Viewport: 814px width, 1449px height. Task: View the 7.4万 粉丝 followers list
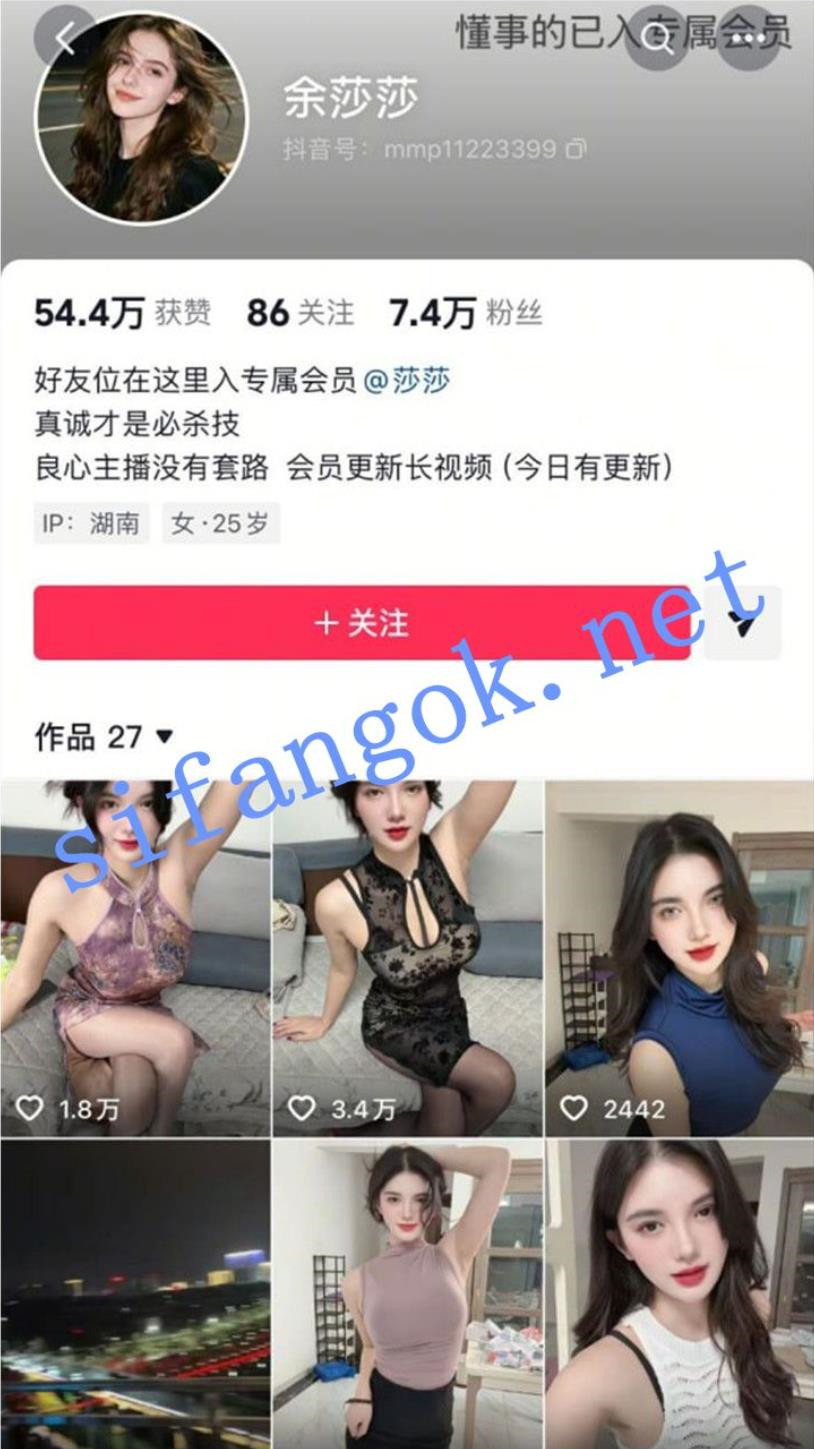(x=465, y=313)
